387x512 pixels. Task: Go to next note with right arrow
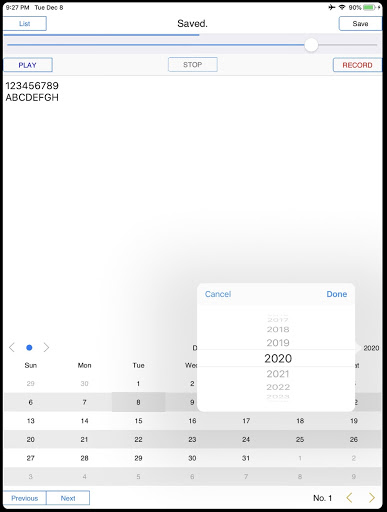372,498
